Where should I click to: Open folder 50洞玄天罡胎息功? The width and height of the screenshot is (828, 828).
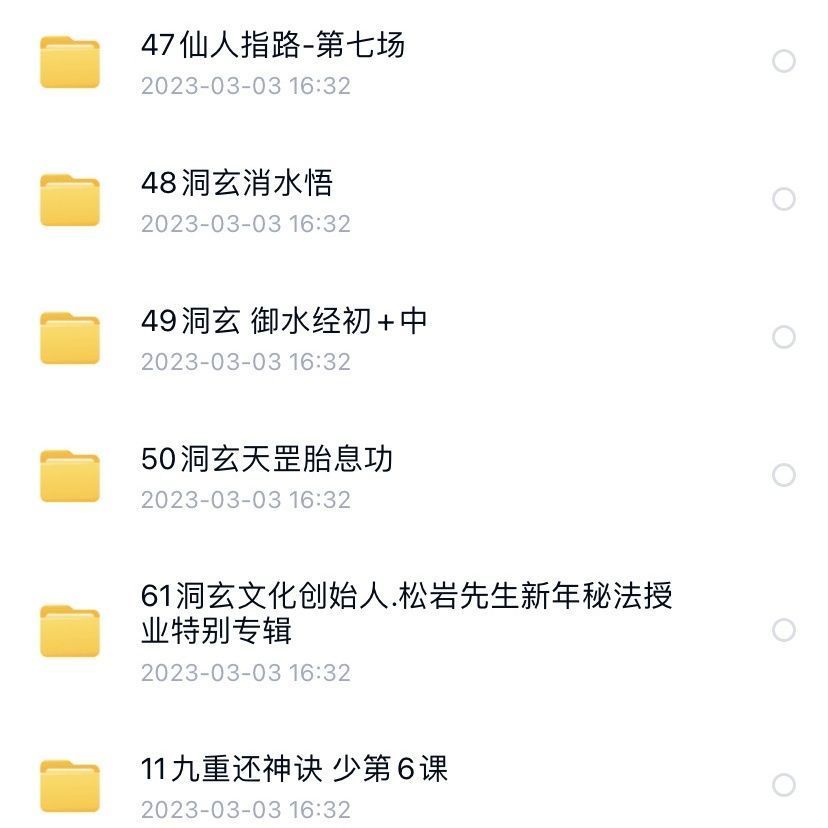pos(267,459)
